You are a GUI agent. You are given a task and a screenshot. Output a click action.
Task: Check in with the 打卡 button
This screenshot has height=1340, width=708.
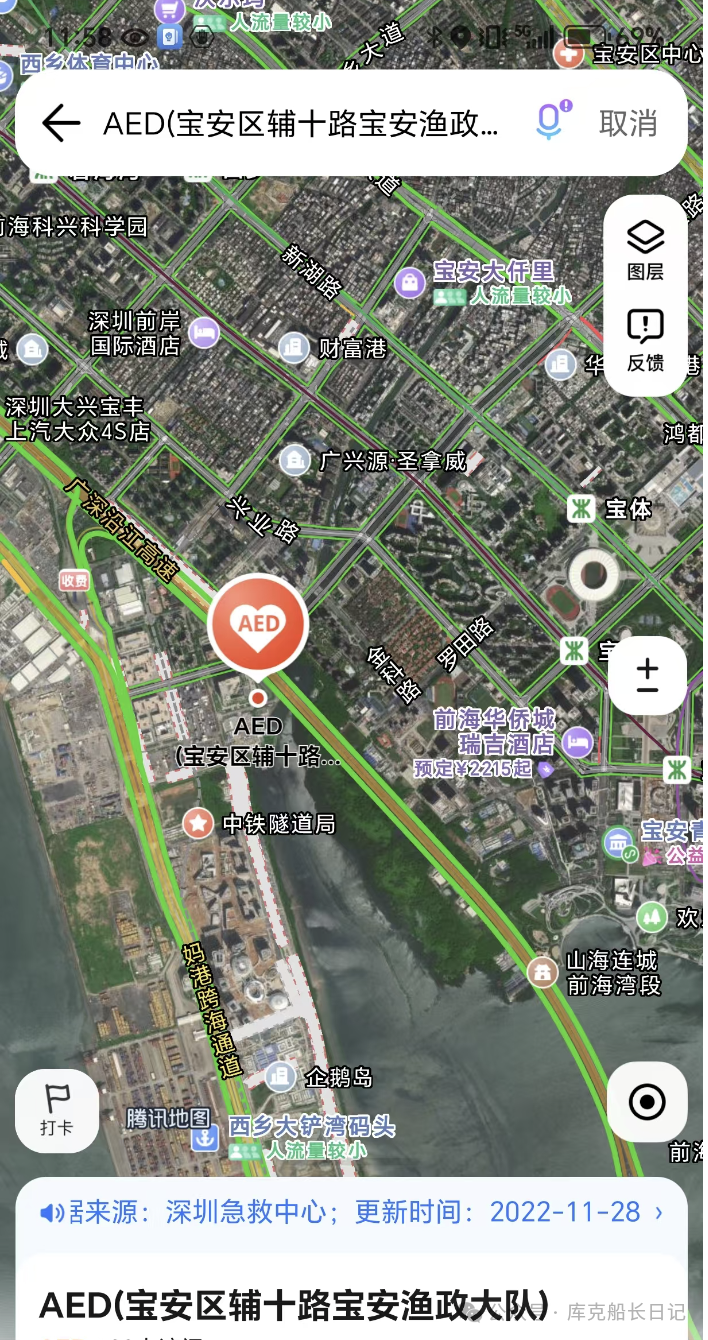point(57,1110)
